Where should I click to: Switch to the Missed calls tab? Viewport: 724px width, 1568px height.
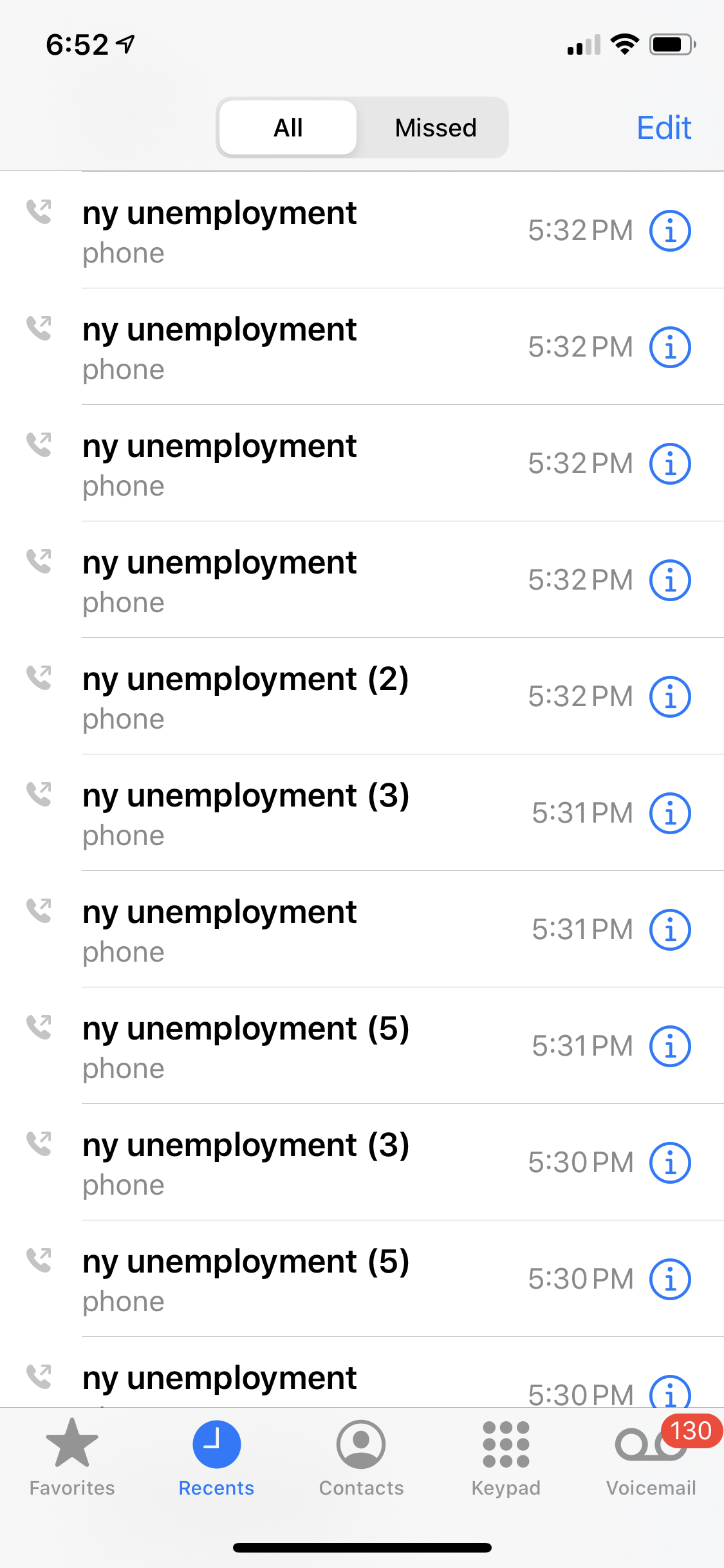[436, 127]
